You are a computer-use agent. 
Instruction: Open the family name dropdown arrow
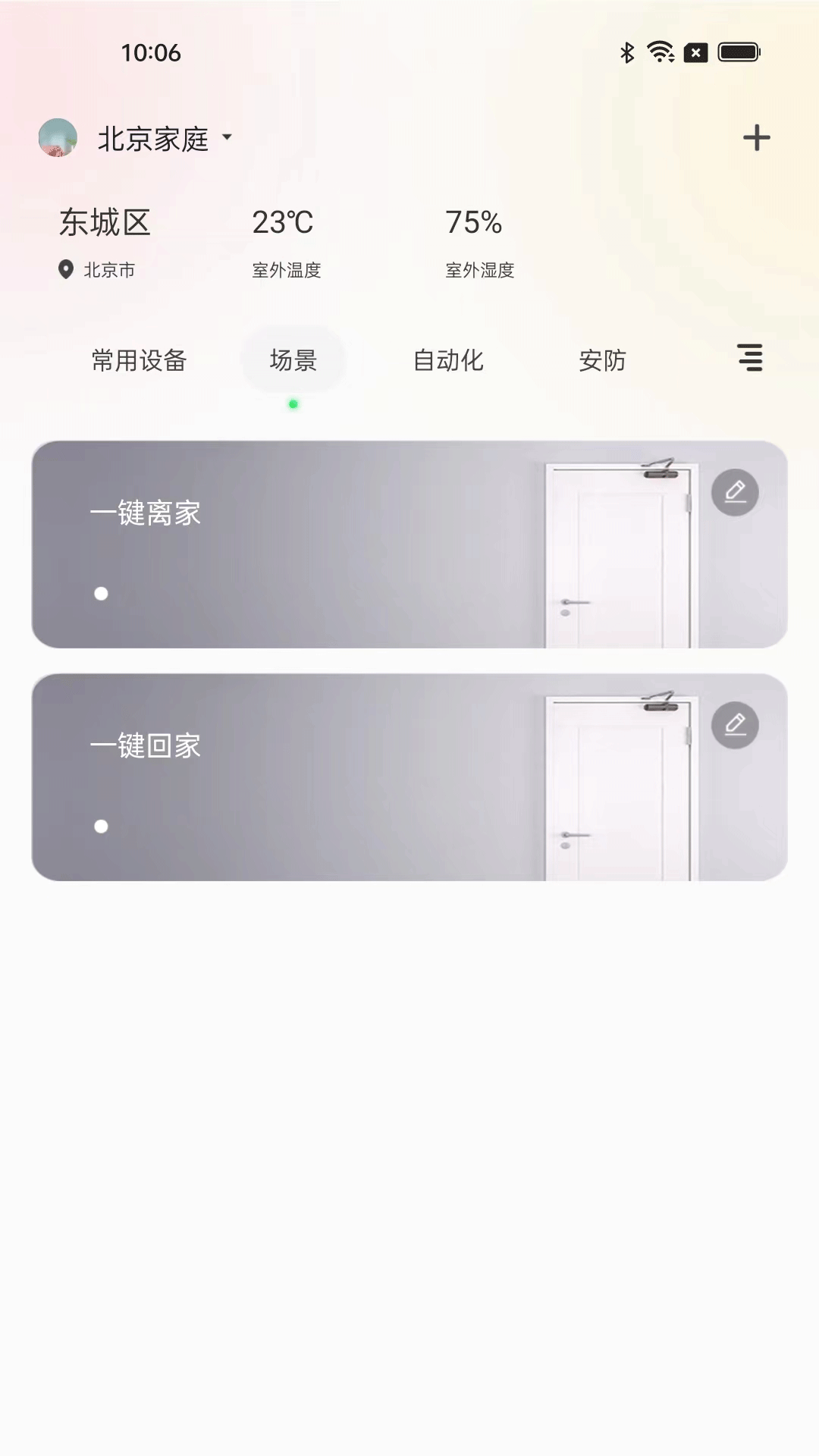pyautogui.click(x=227, y=137)
